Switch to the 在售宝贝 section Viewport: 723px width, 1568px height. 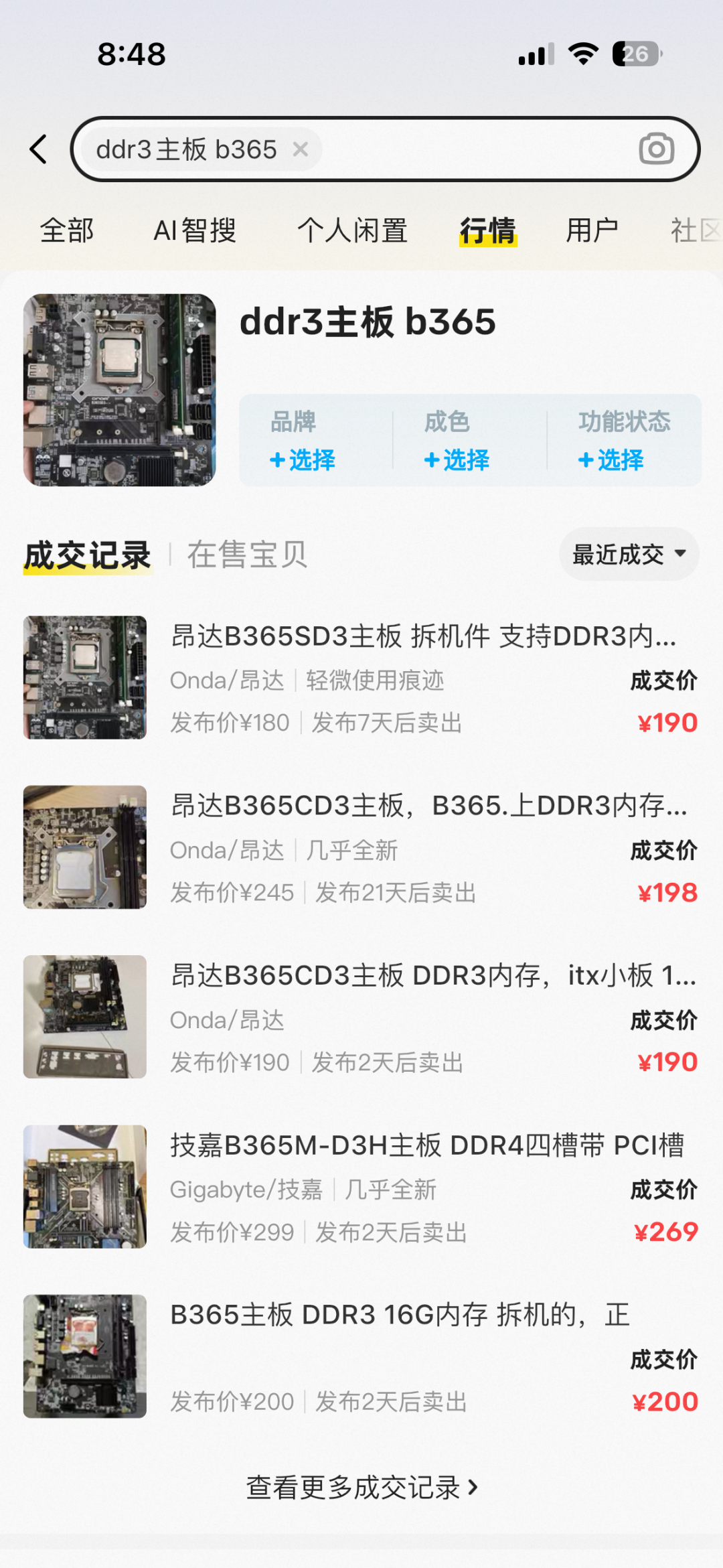(x=248, y=556)
